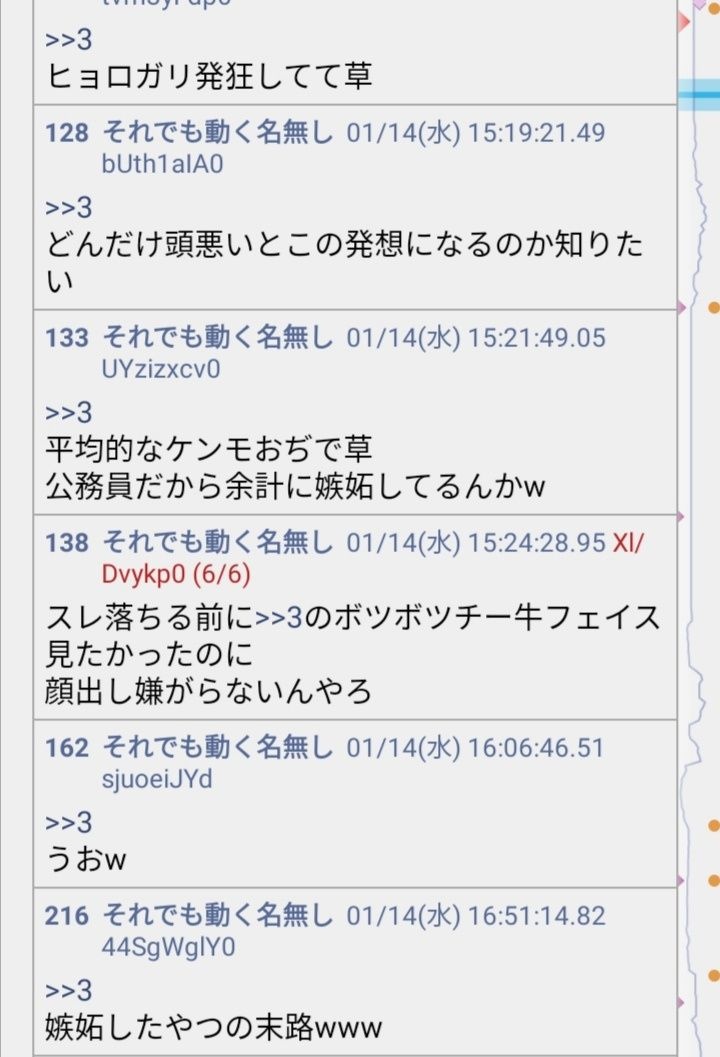
Task: Open the red ID Dvykp0 (6/6)
Action: [x=176, y=575]
